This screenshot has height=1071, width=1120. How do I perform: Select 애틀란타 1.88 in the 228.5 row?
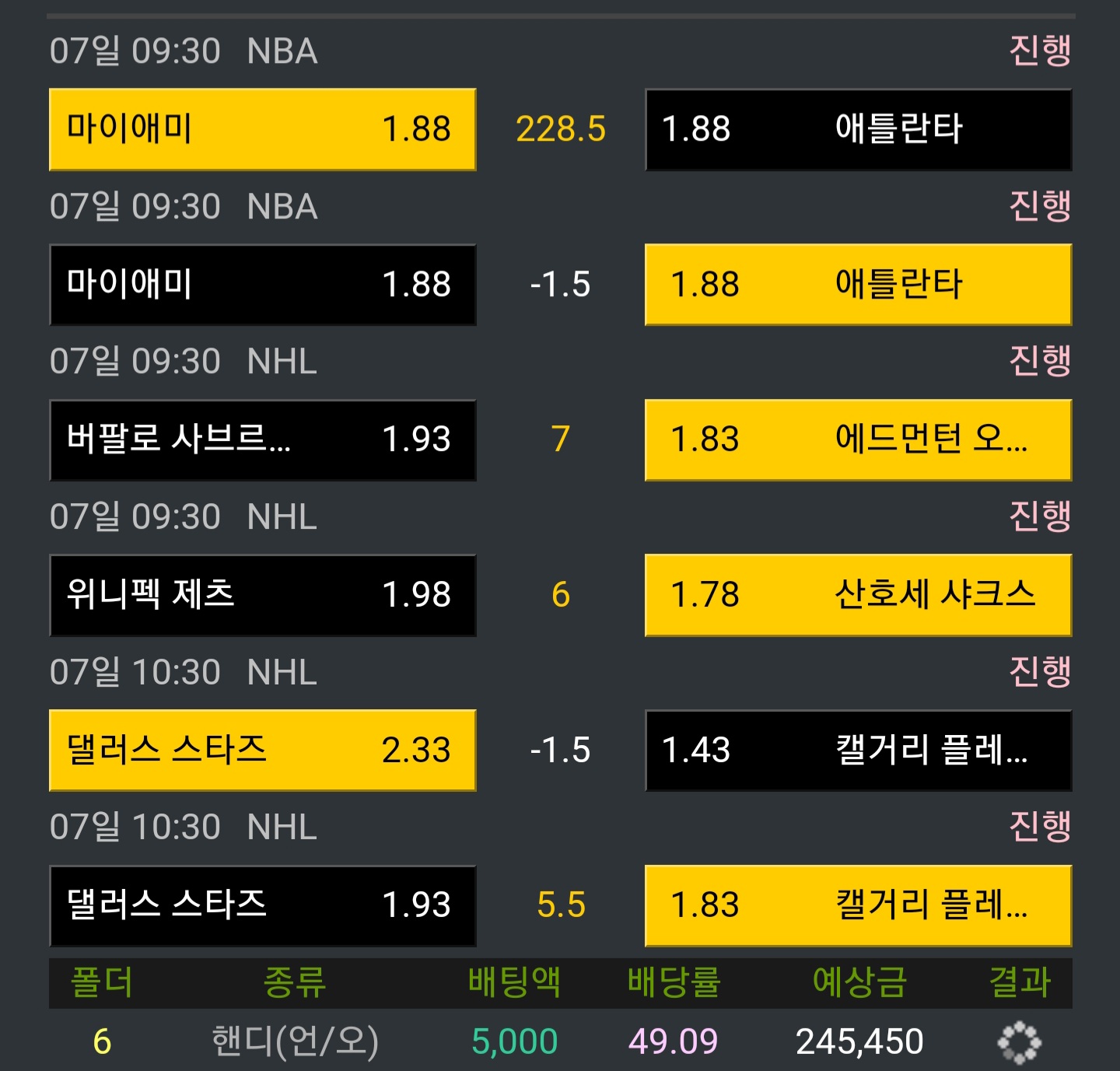(859, 129)
